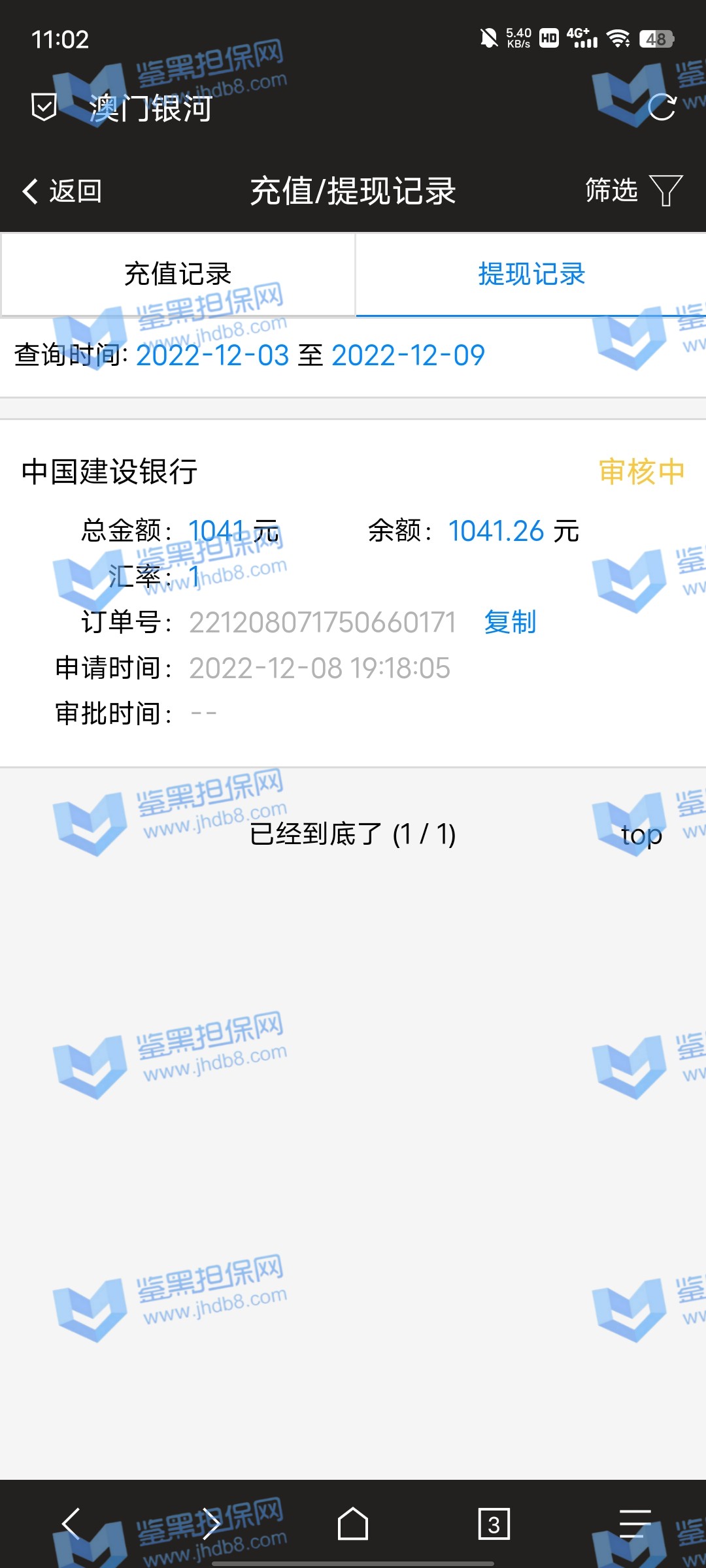Change end date 2022-12-09
706x1568 pixels.
click(x=408, y=356)
